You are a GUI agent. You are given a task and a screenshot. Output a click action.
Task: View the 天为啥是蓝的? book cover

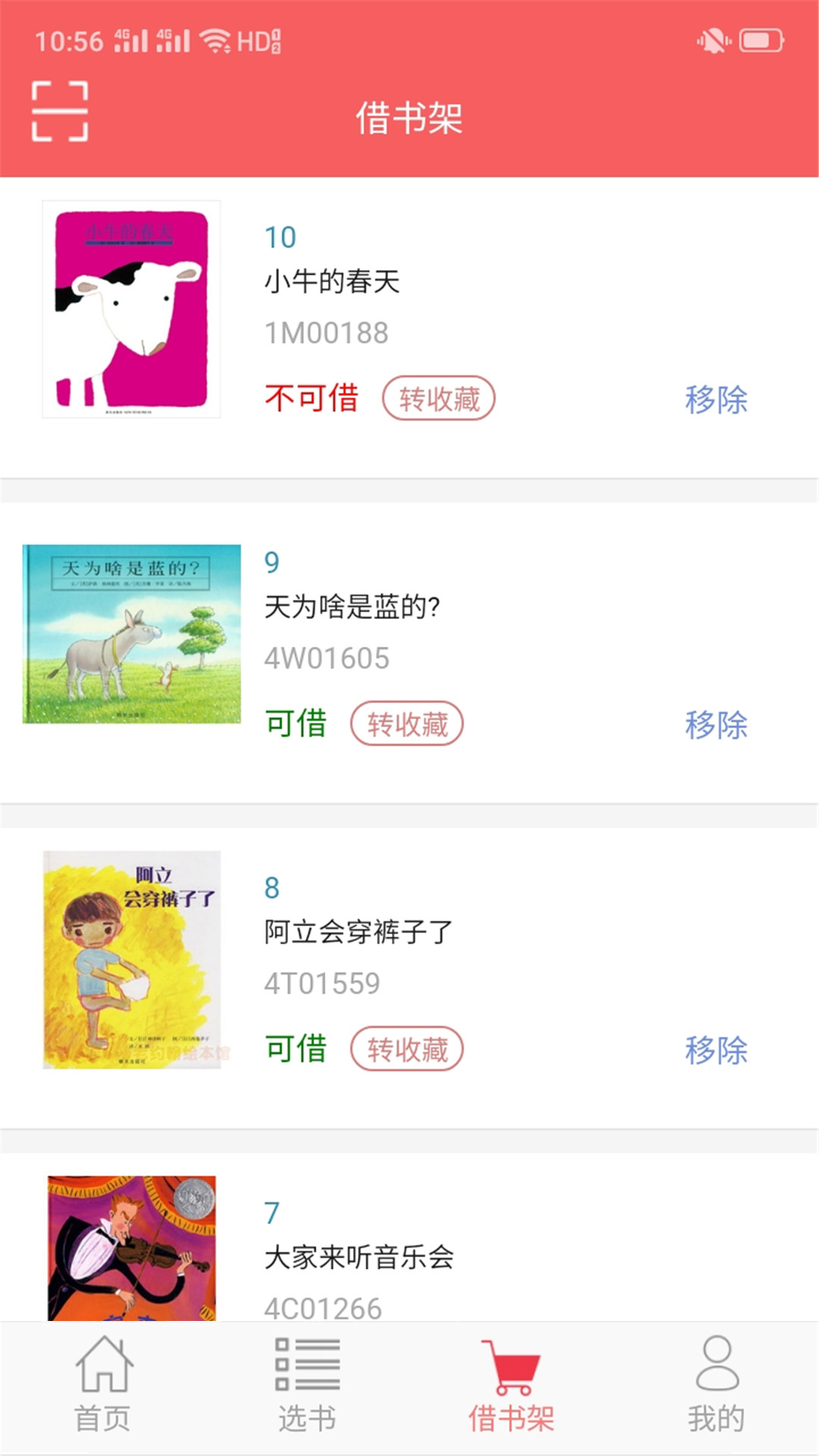click(131, 634)
